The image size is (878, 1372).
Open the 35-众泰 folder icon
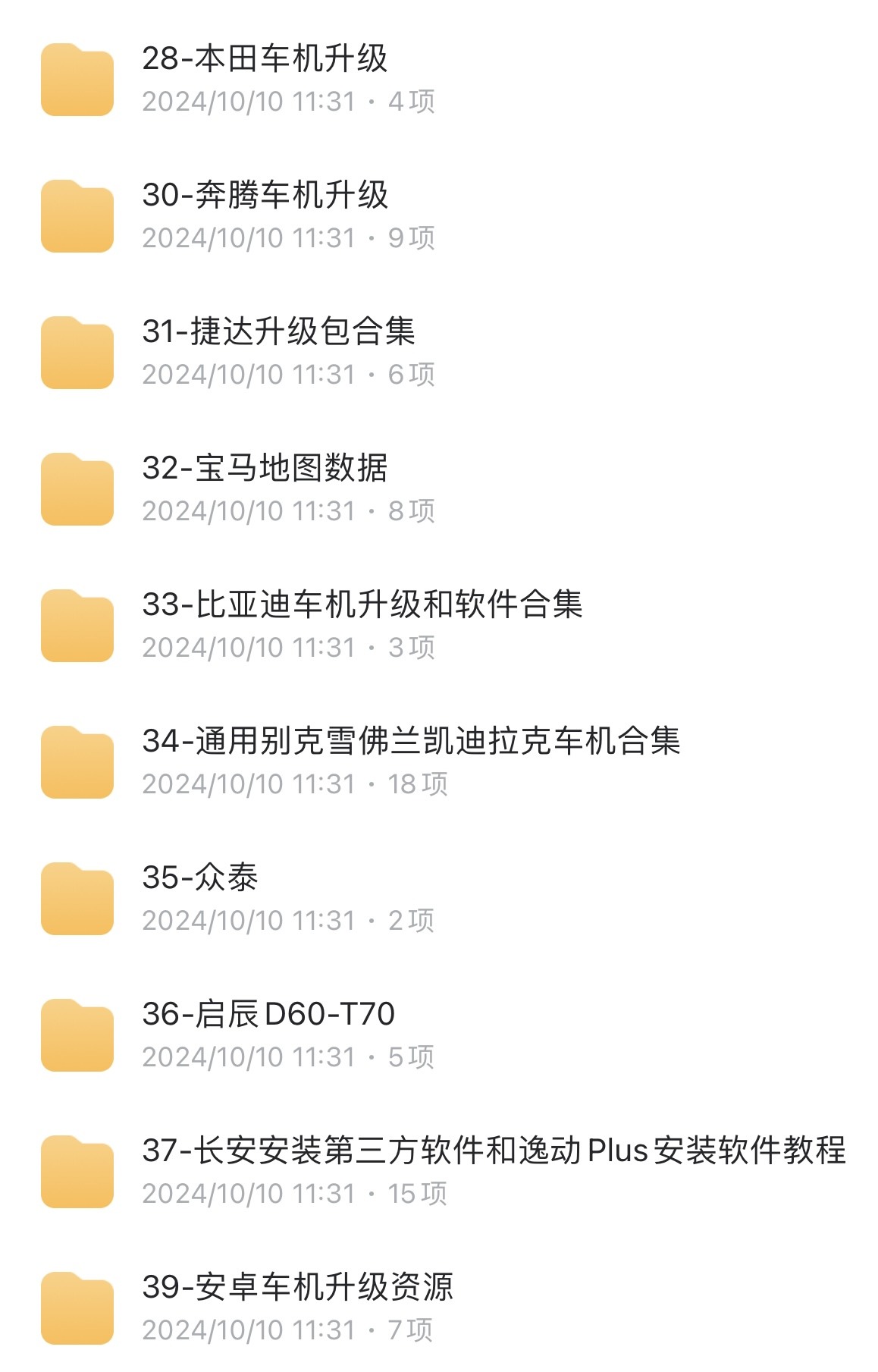77,898
